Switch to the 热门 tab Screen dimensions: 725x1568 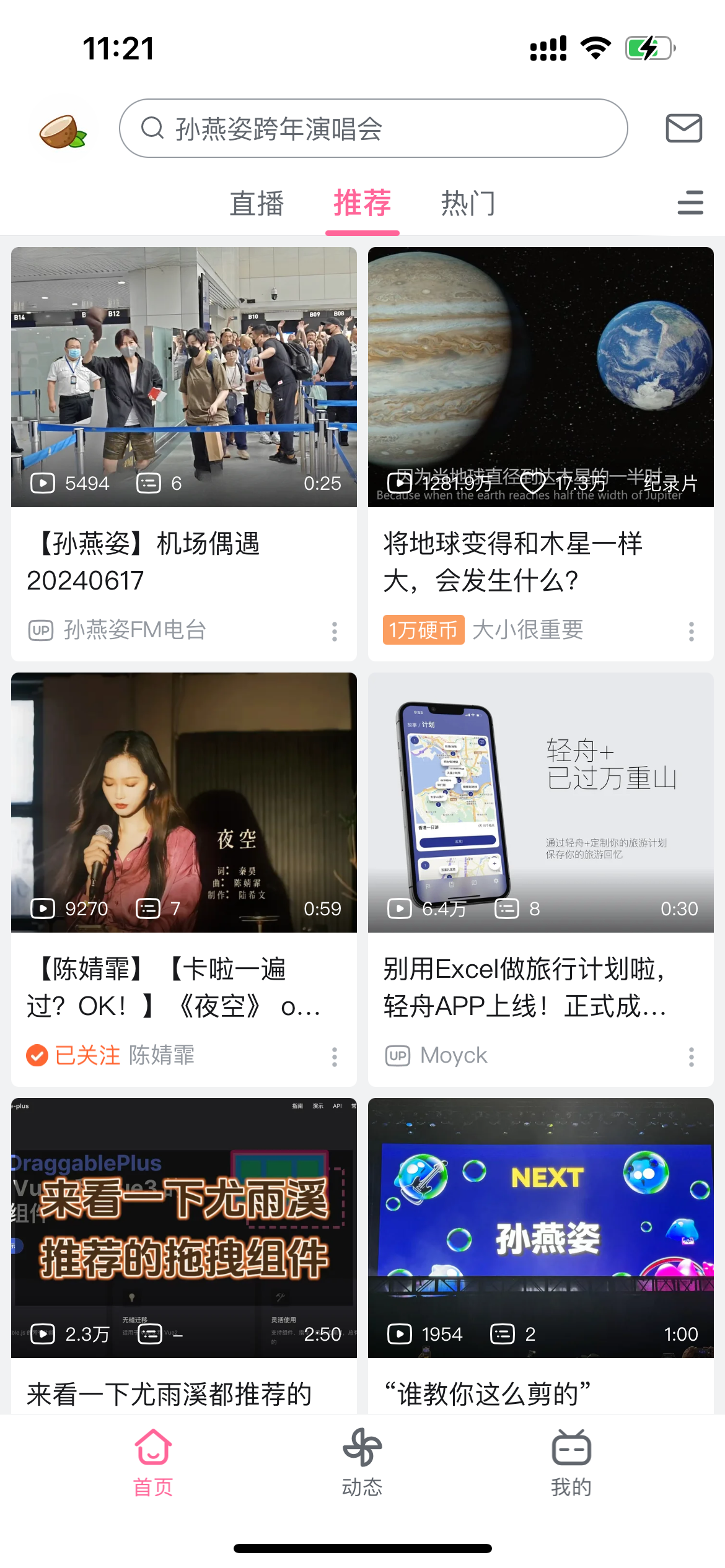(468, 204)
